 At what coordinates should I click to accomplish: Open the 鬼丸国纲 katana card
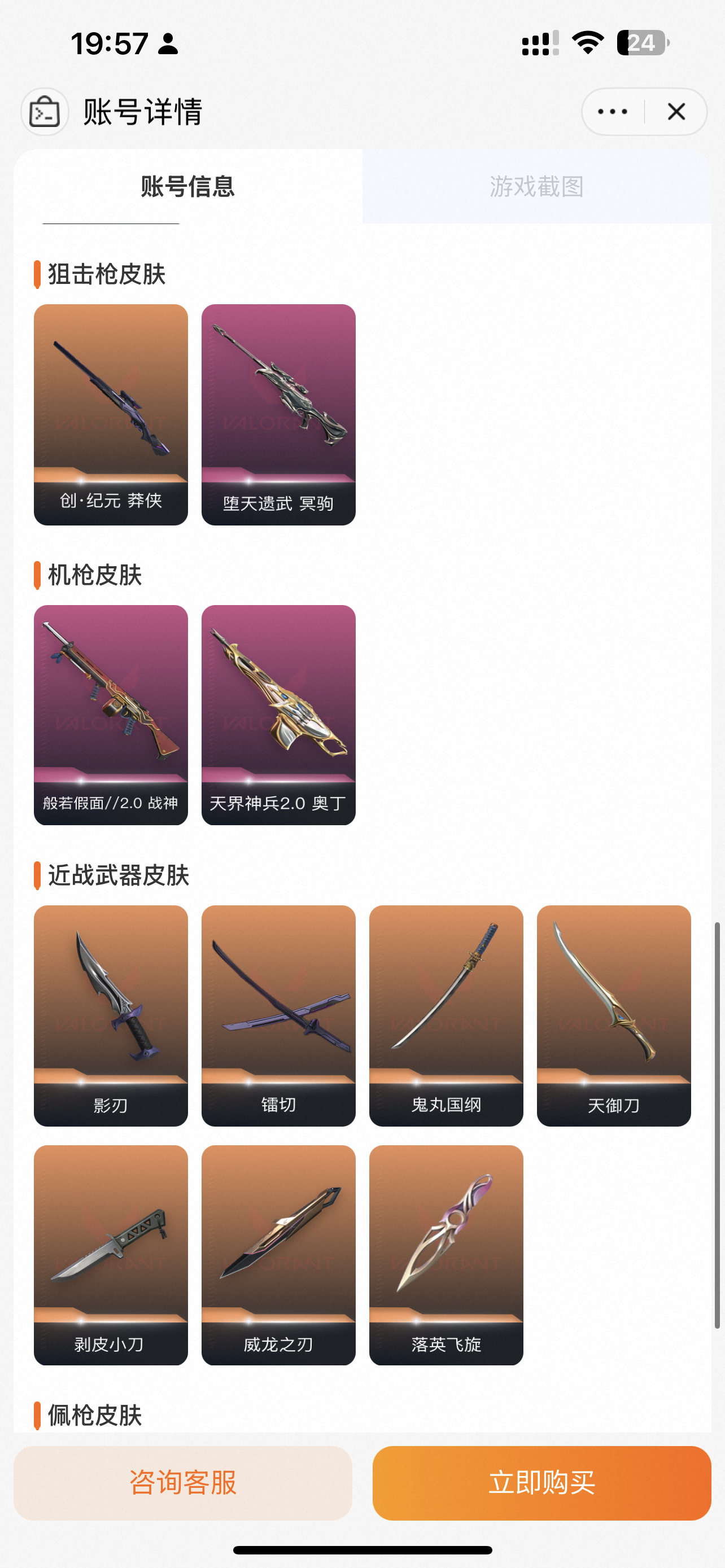coord(446,1015)
